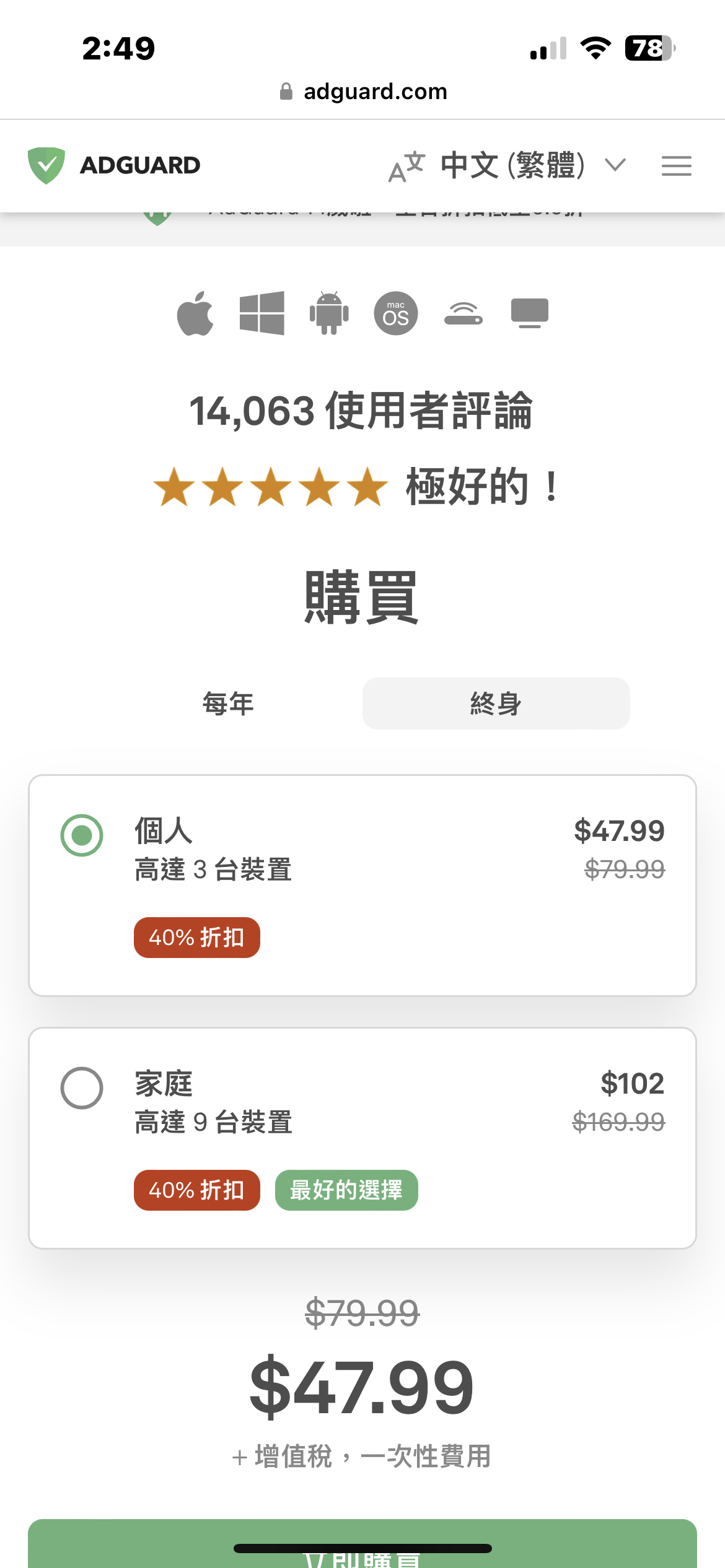Select the 家庭 plan for 9 devices

[x=362, y=1138]
